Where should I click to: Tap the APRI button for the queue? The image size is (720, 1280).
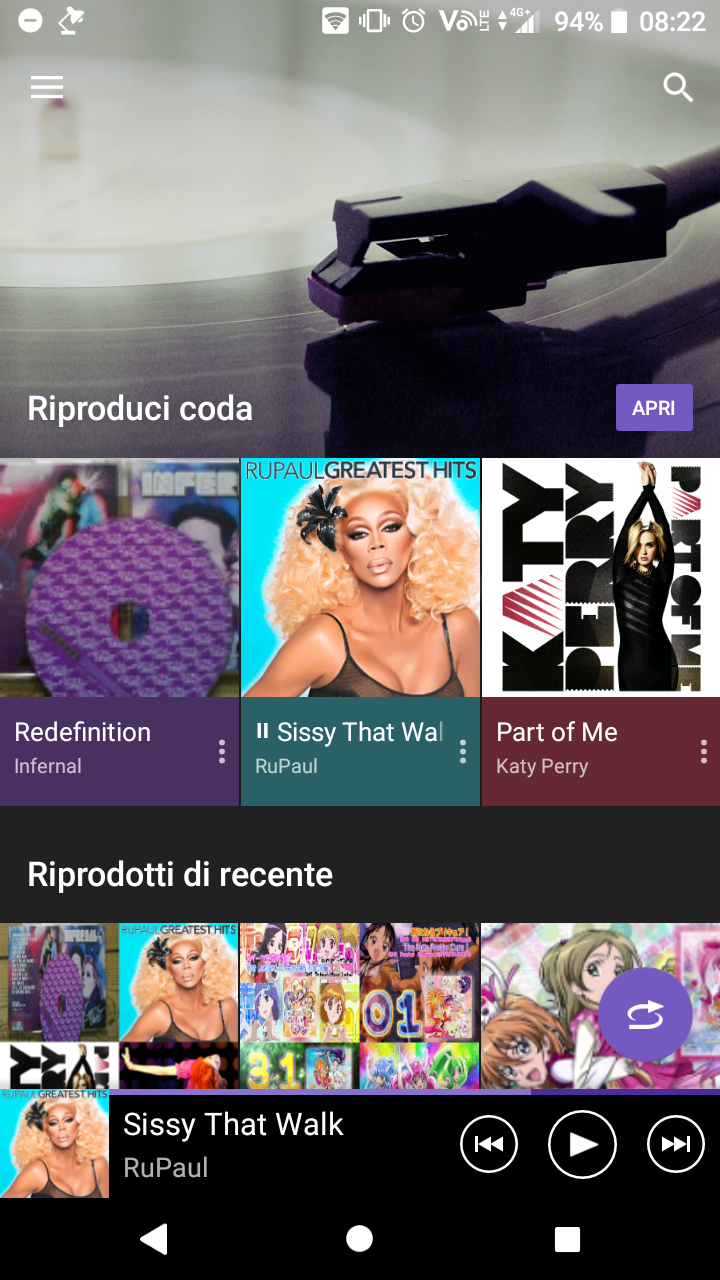[x=654, y=408]
